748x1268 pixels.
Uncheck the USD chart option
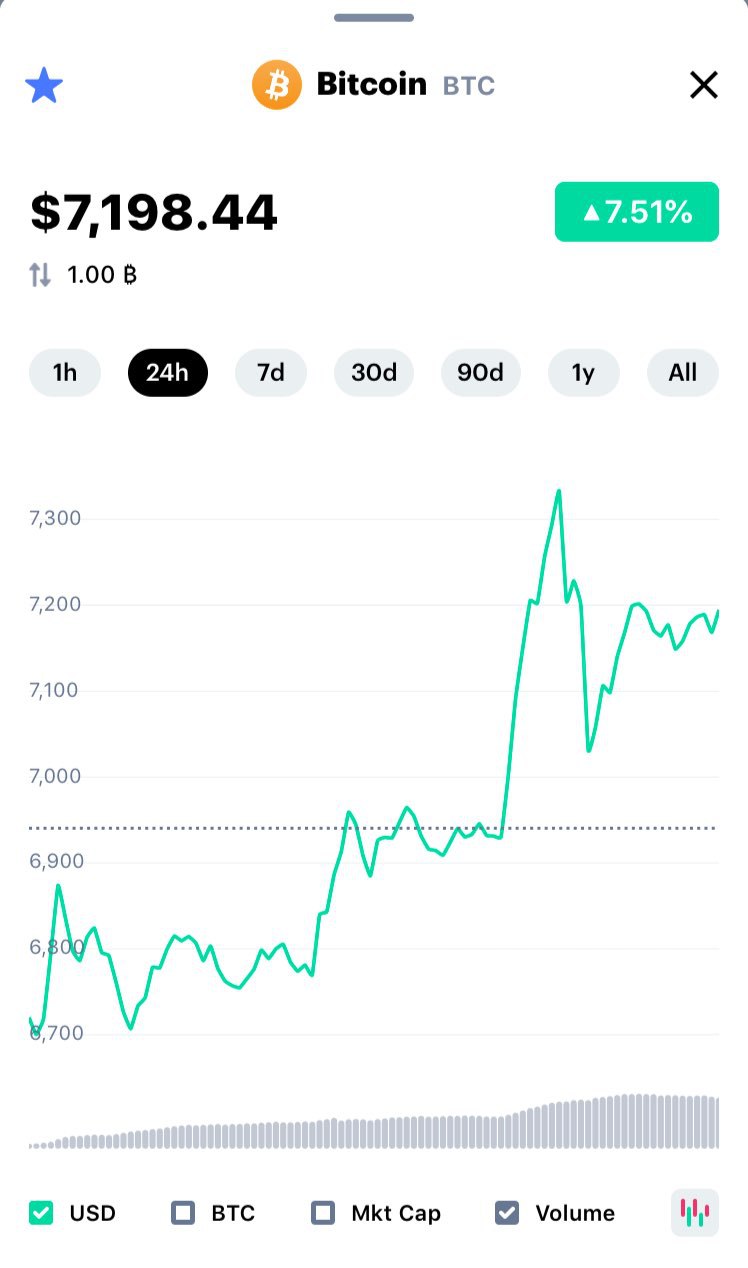41,1213
